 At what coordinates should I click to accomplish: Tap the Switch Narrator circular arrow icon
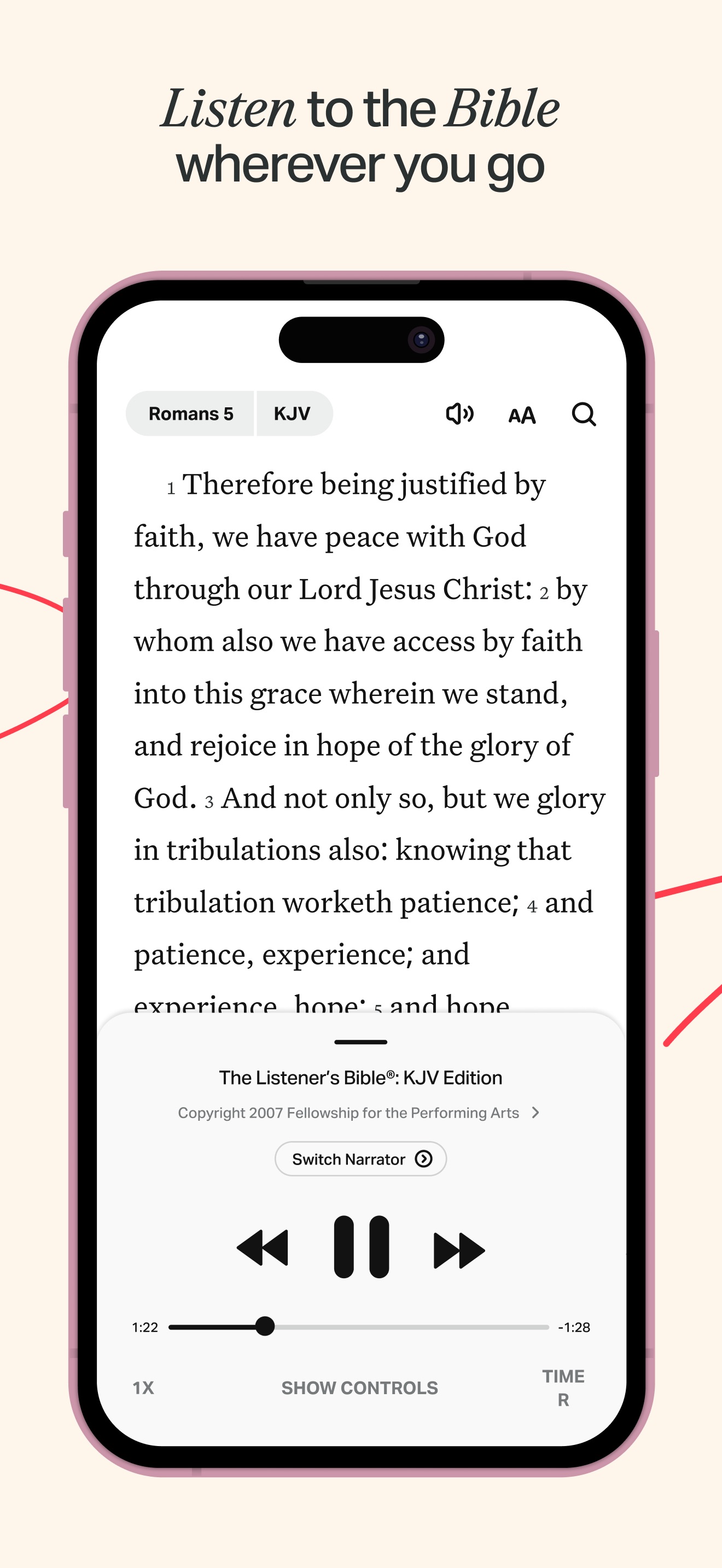[x=424, y=1159]
